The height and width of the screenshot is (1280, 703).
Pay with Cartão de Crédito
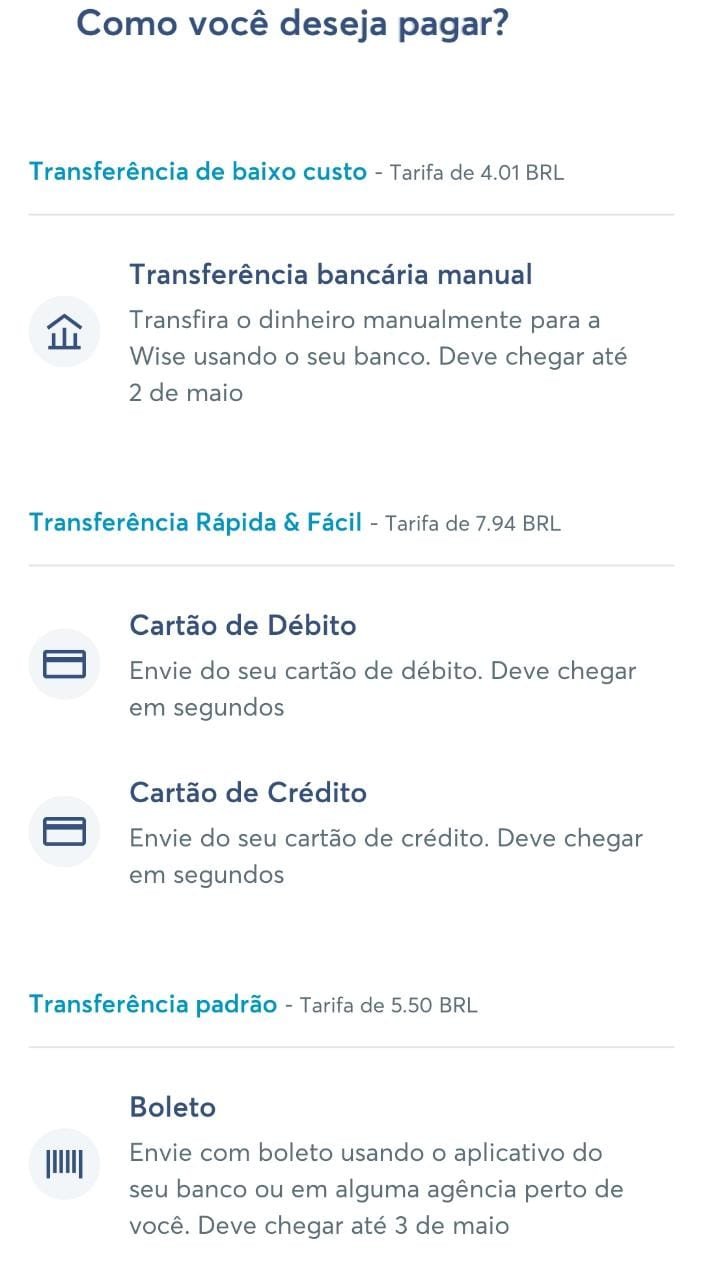click(x=351, y=832)
